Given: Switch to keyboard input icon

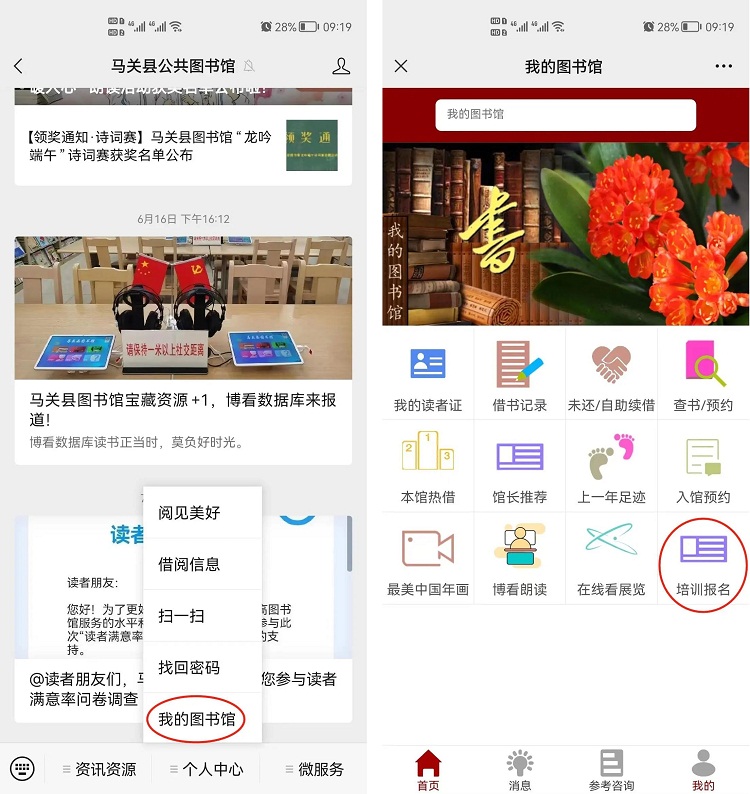Looking at the screenshot, I should point(22,768).
